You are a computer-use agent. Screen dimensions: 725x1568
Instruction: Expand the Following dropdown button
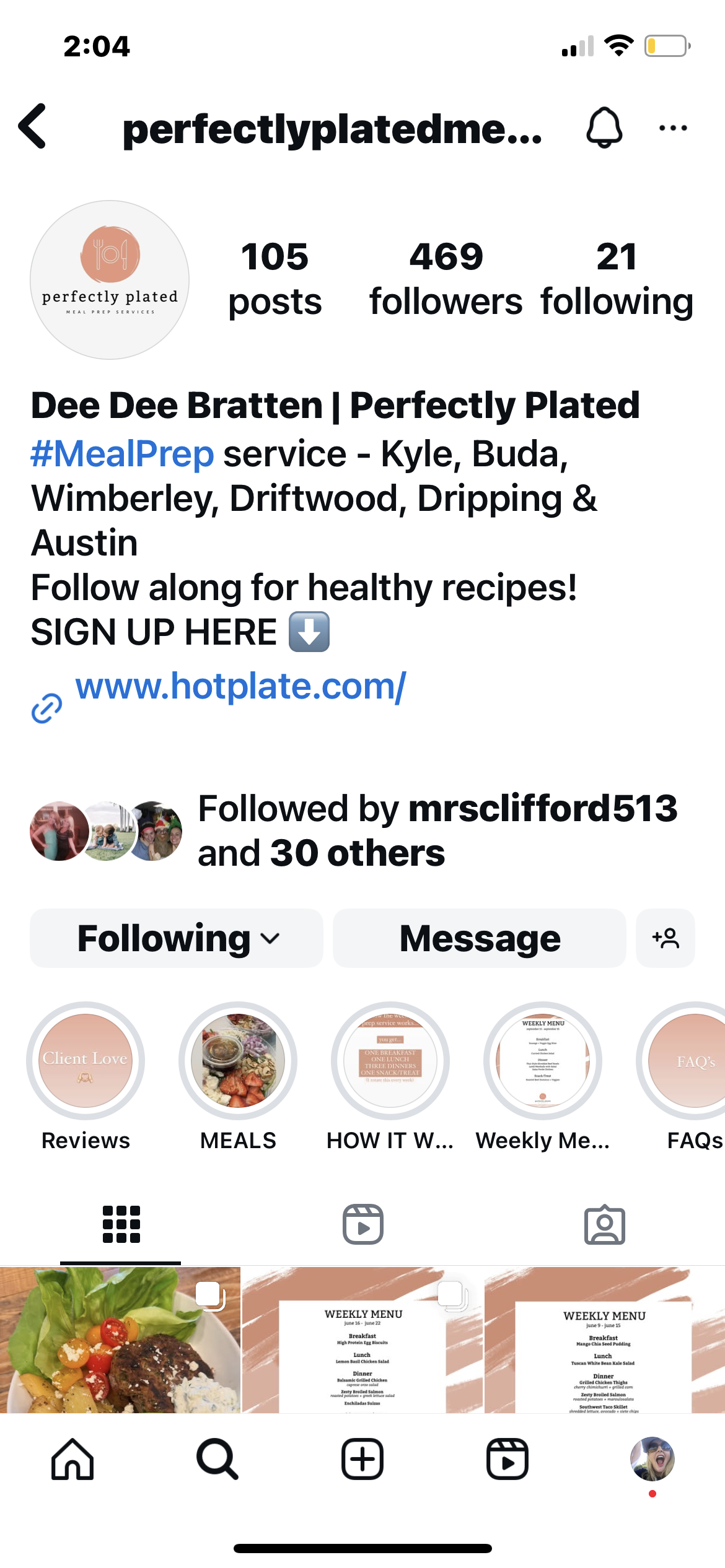coord(177,938)
